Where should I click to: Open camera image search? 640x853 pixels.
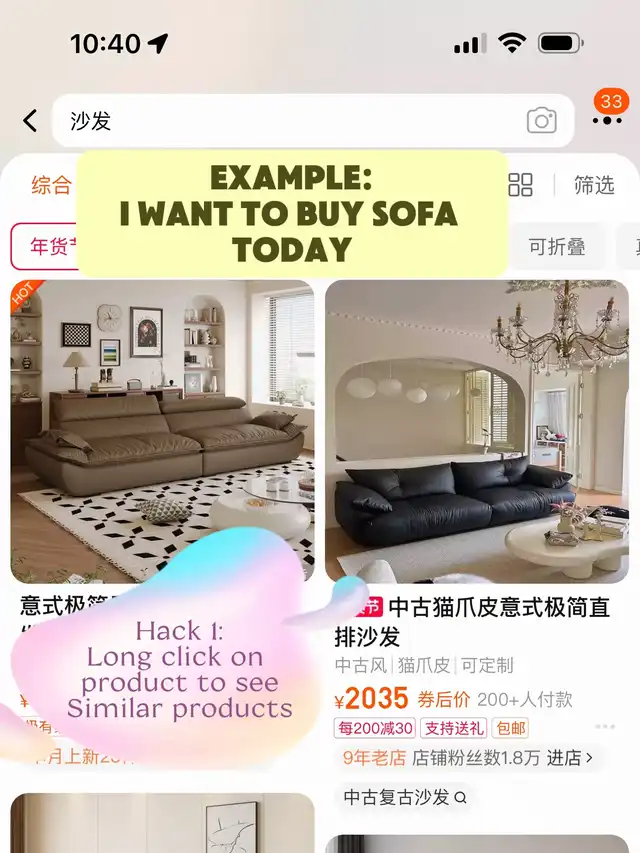coord(541,122)
